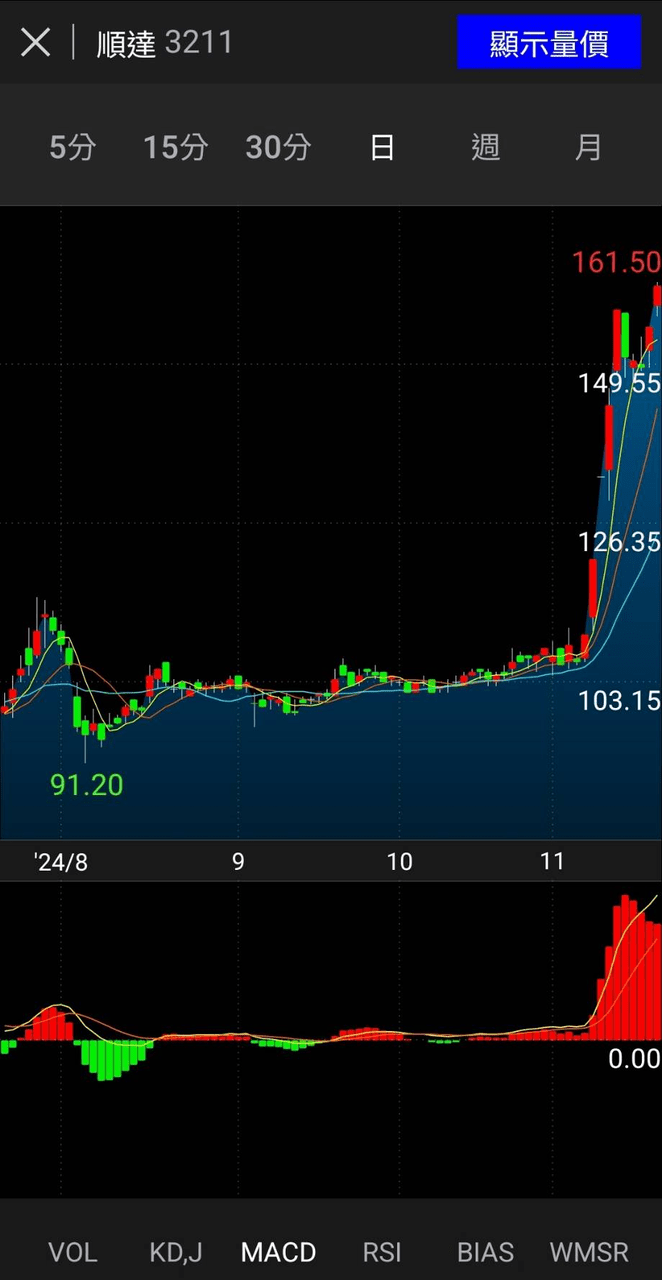View the 月 monthly chart

(x=588, y=147)
